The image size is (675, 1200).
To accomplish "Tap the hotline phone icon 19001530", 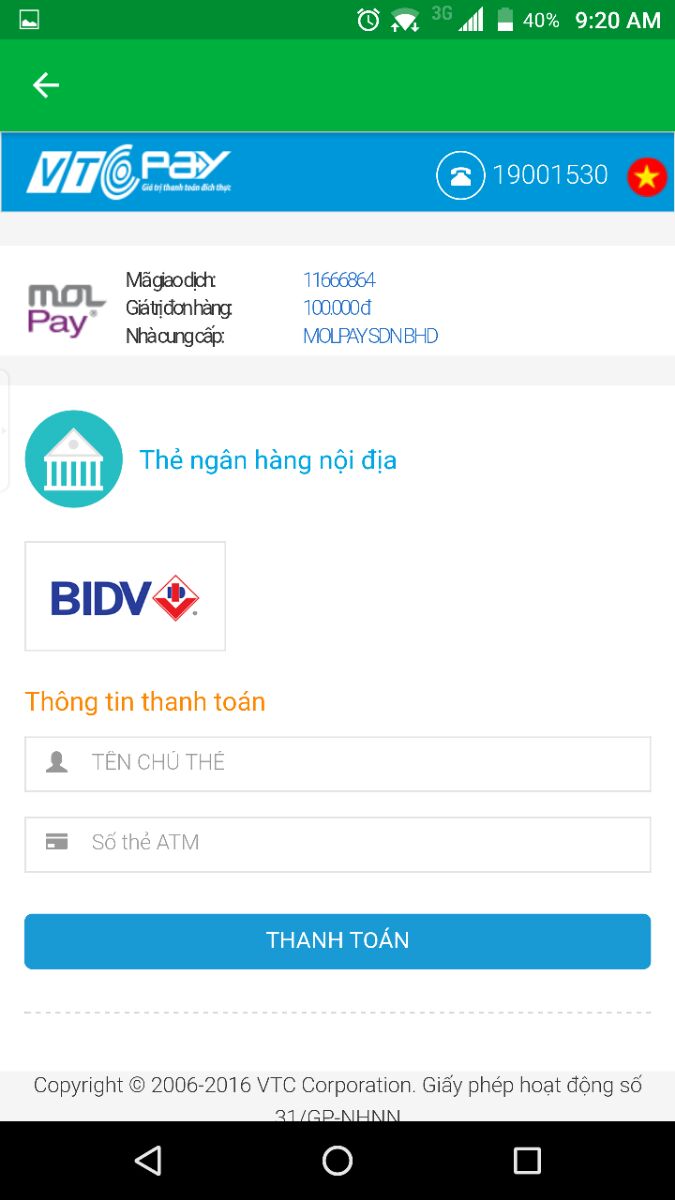I will [x=461, y=175].
